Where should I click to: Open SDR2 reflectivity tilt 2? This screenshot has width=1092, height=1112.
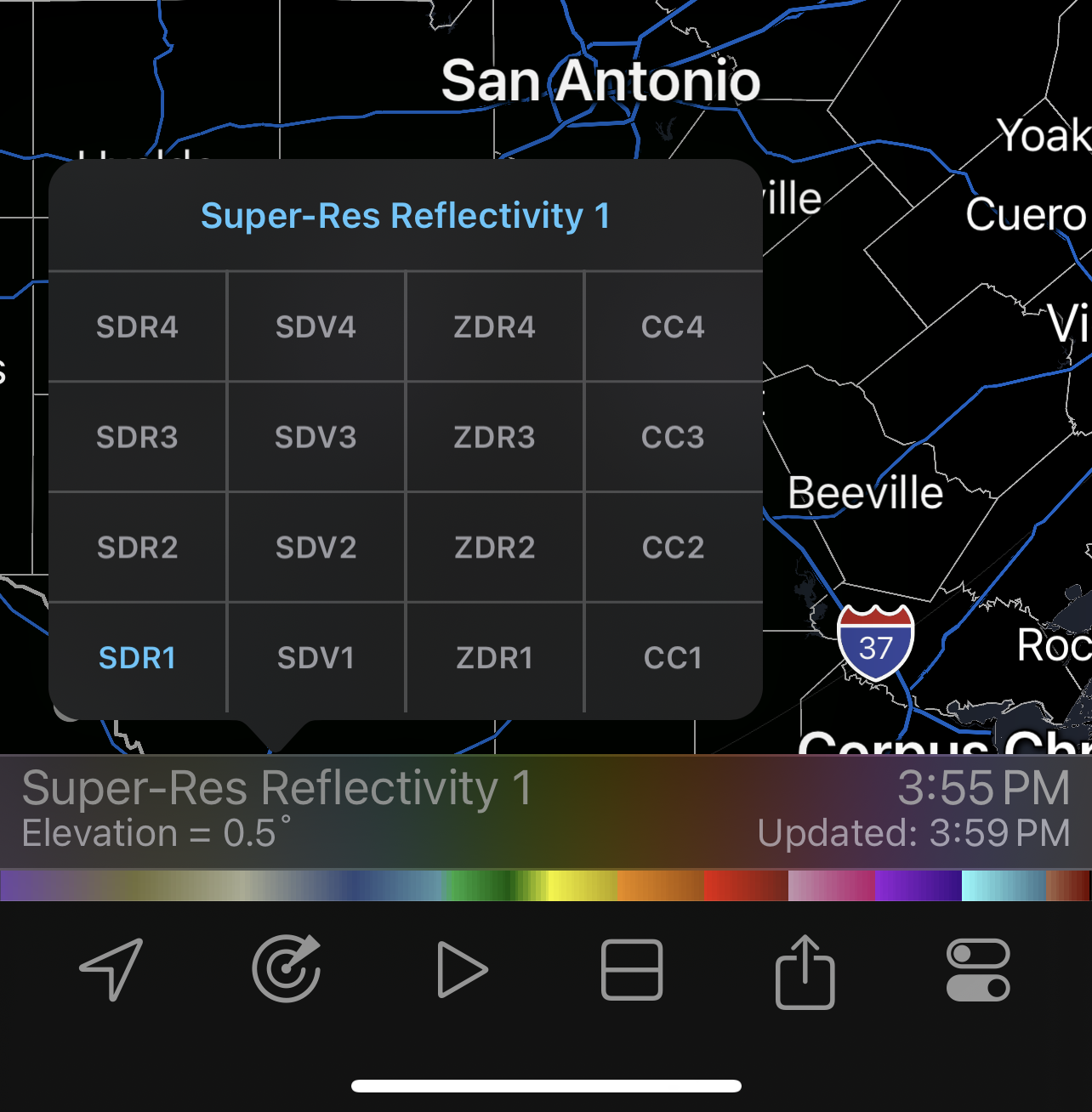pos(137,547)
